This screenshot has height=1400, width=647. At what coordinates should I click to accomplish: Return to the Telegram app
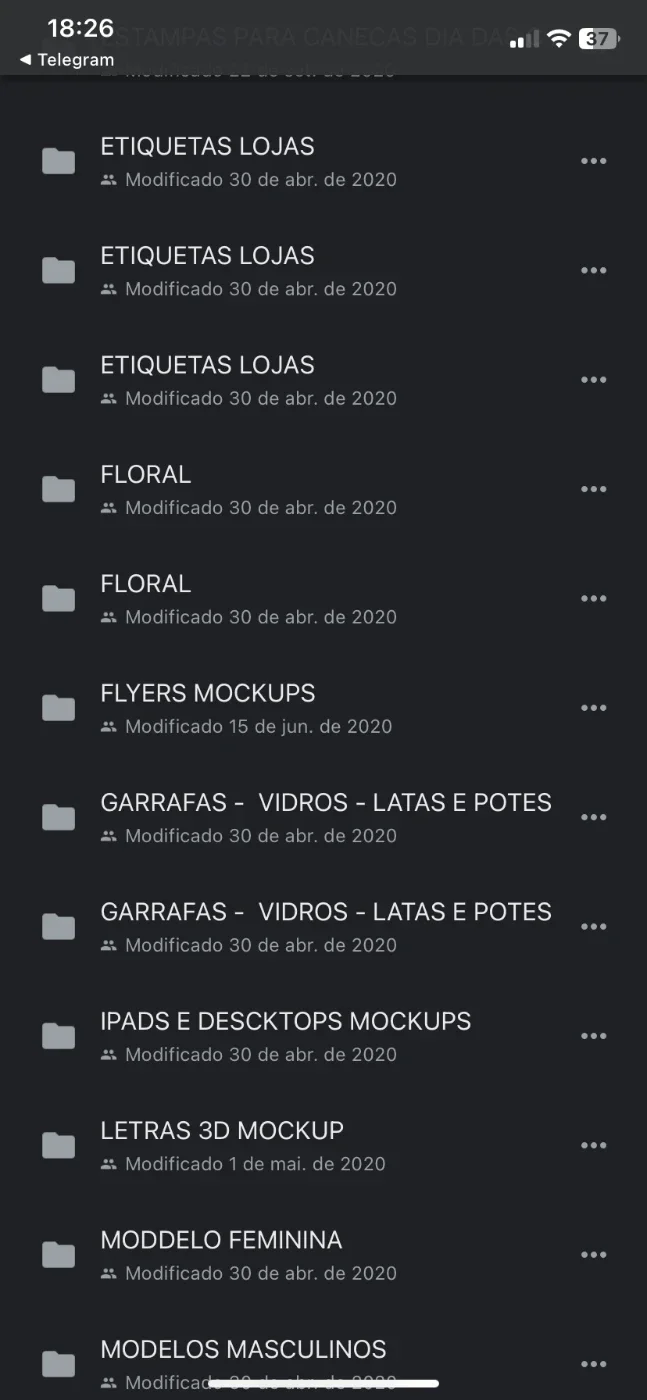pyautogui.click(x=67, y=60)
